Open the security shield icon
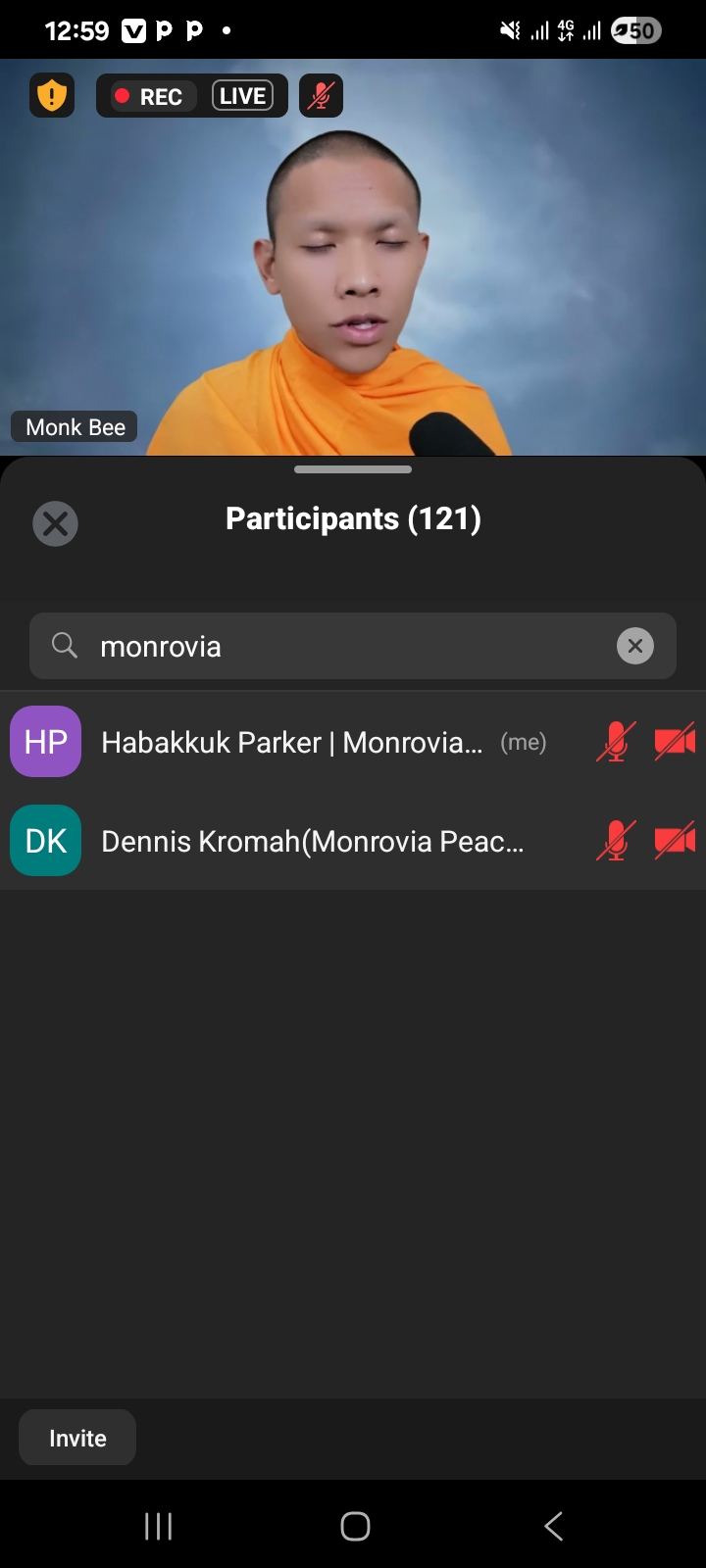The image size is (706, 1568). [52, 96]
